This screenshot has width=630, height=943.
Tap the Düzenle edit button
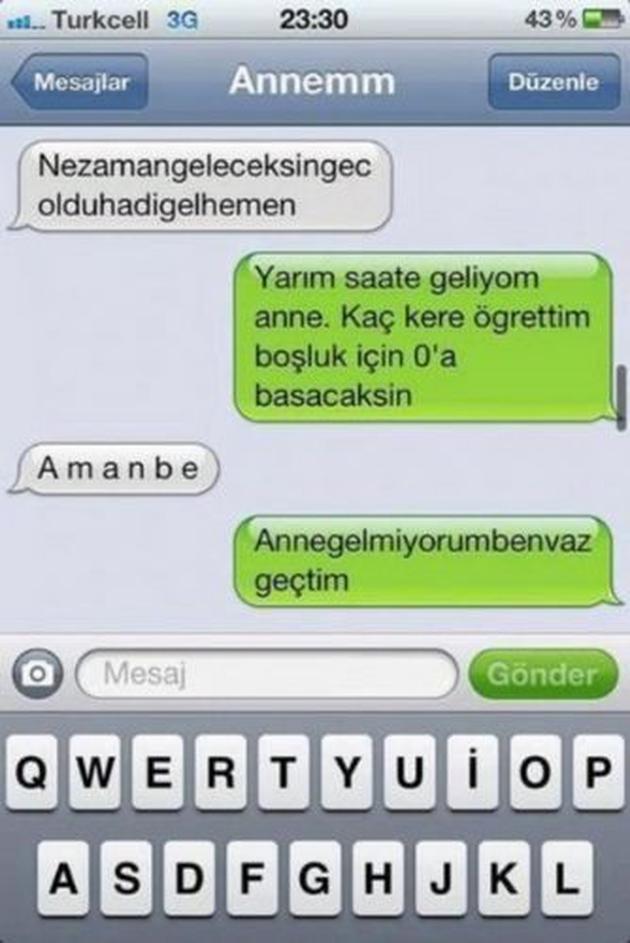tap(549, 83)
